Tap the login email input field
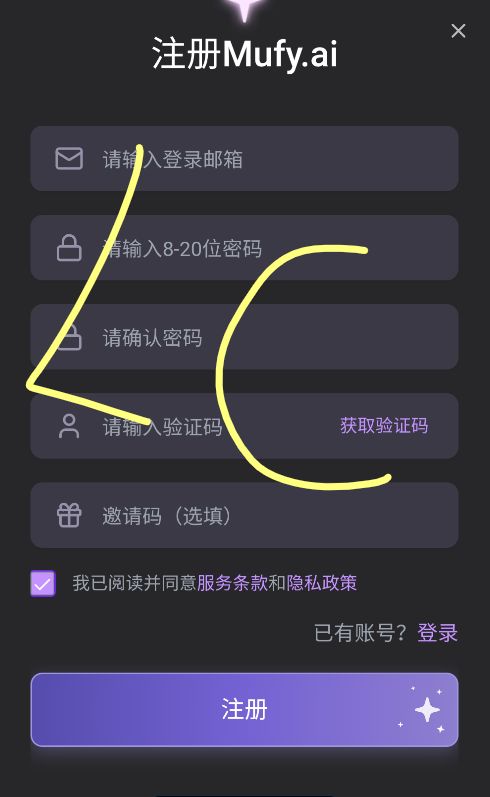This screenshot has height=797, width=490. 244,159
